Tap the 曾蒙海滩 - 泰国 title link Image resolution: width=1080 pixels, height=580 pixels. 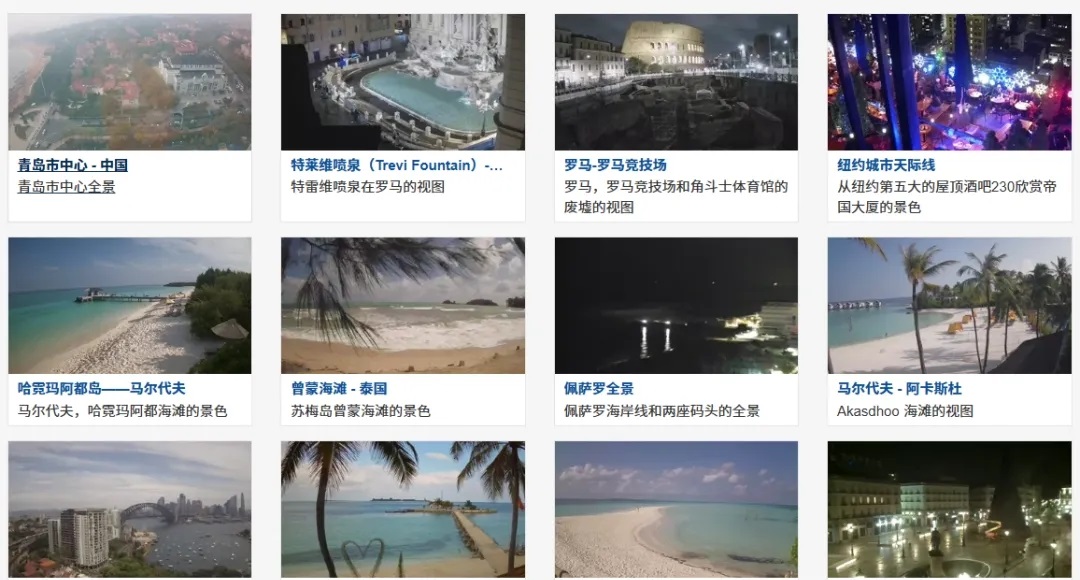coord(339,388)
